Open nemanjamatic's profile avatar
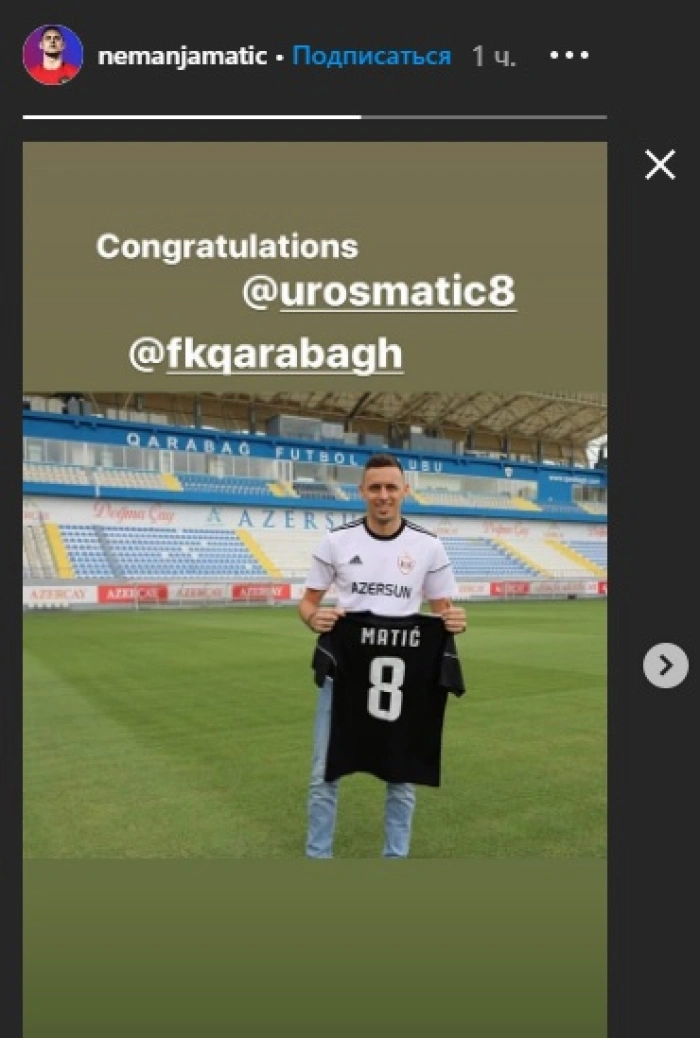Screen dimensions: 700x1038 (x=52, y=55)
